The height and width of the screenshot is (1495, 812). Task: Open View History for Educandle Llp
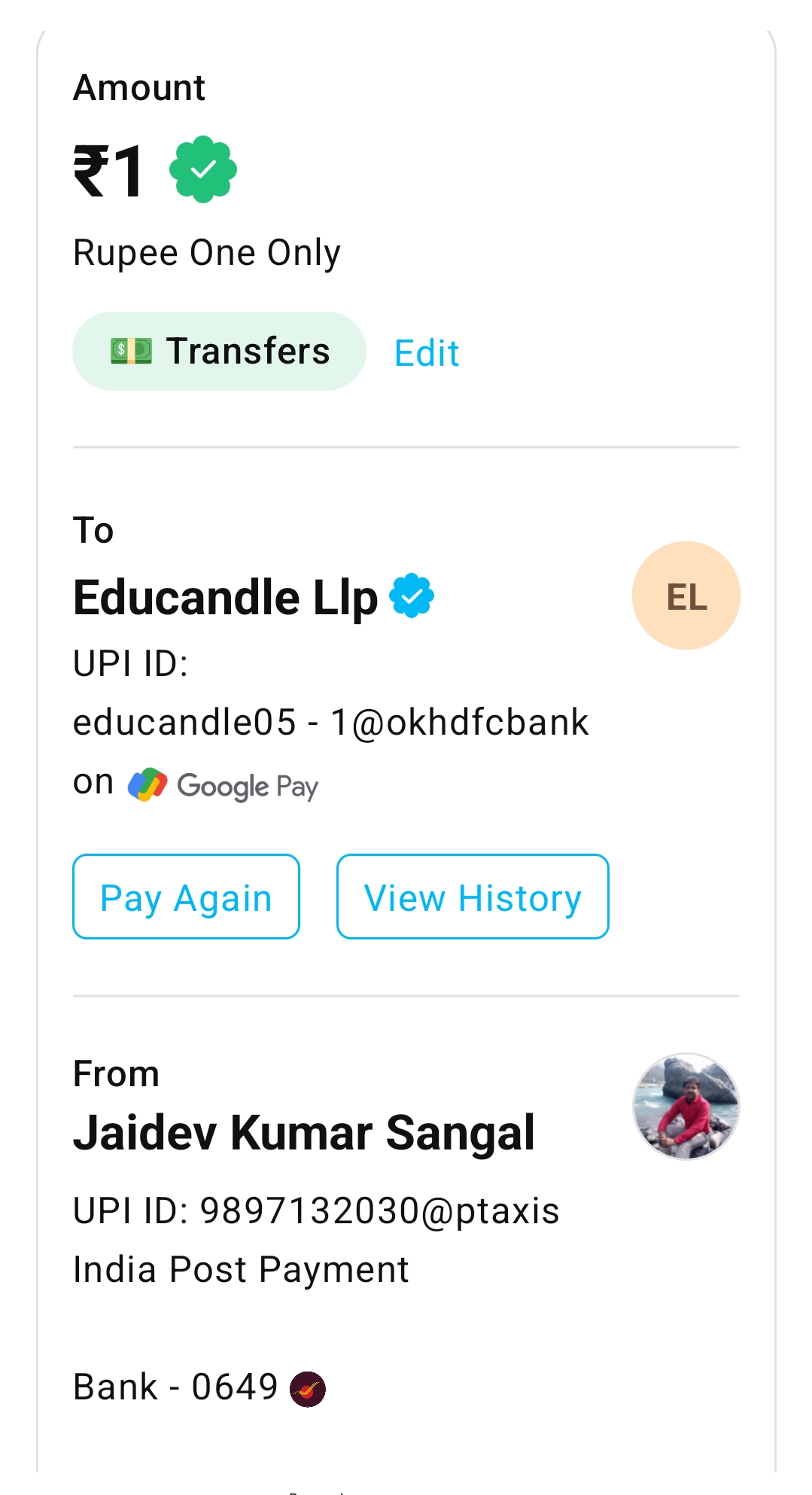click(472, 897)
